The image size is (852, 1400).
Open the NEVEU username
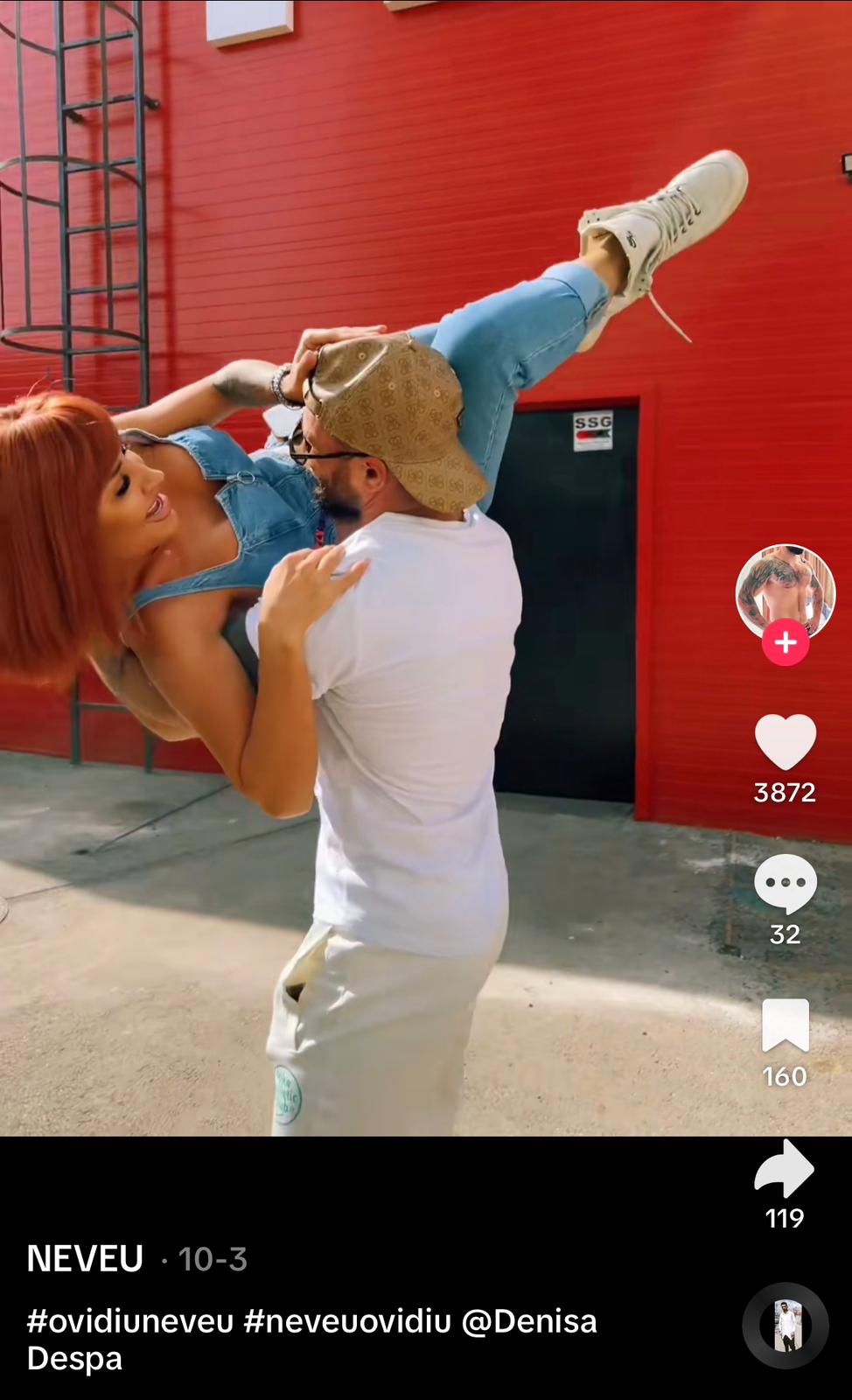(x=85, y=1259)
